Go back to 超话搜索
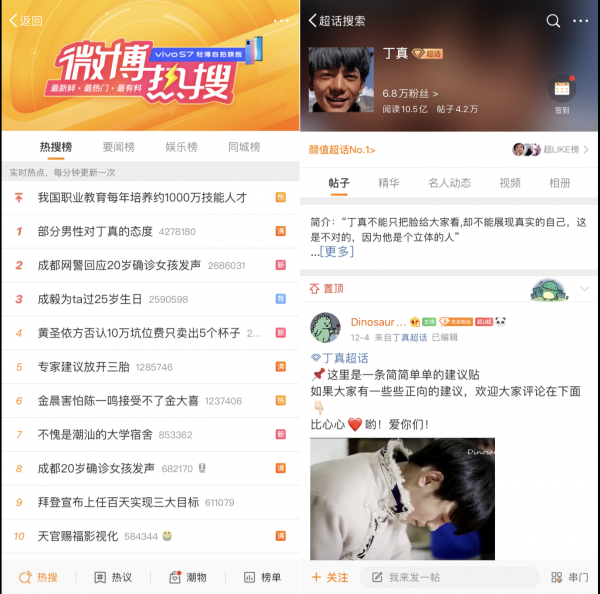 pos(337,21)
